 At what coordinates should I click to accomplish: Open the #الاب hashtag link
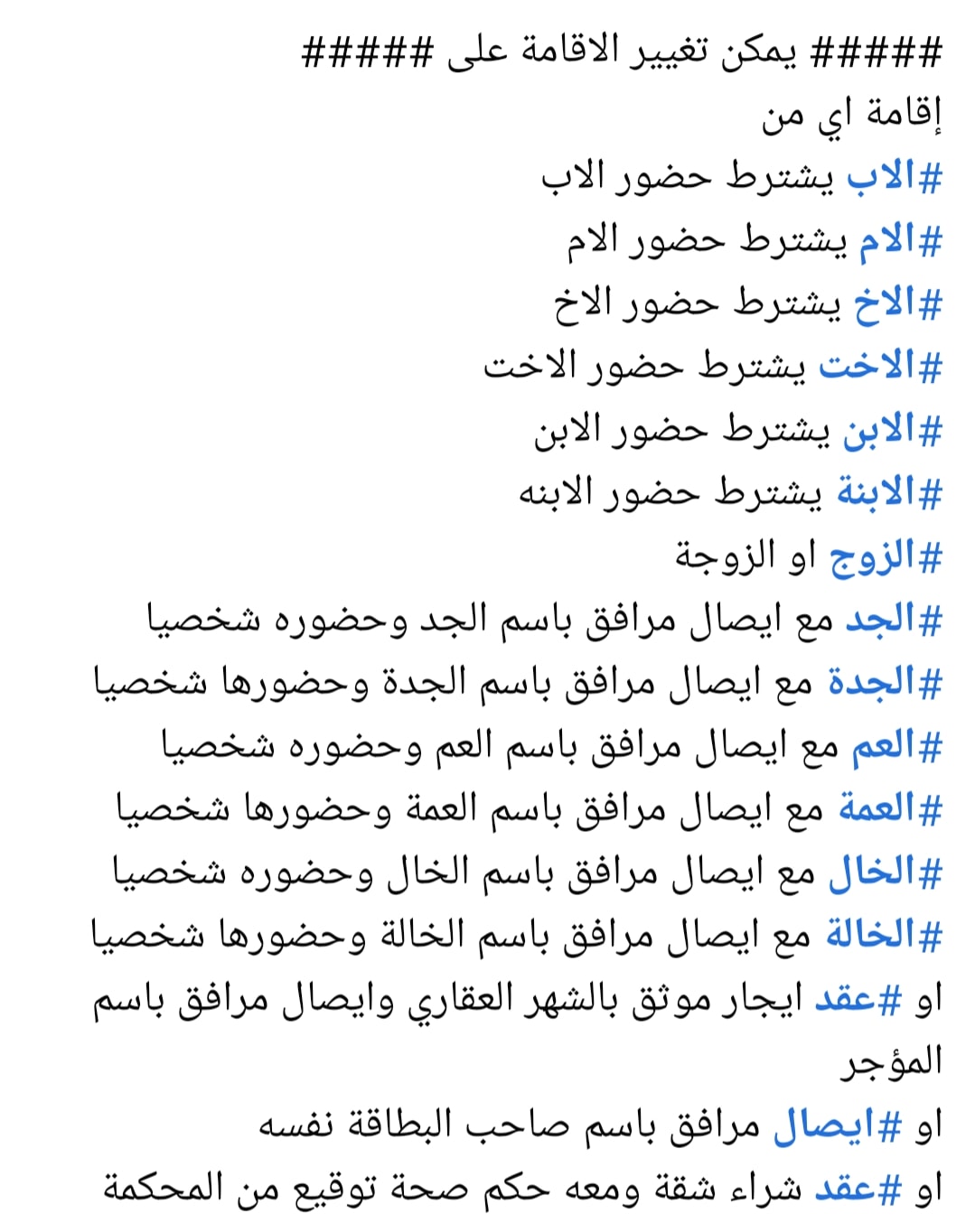click(x=894, y=177)
